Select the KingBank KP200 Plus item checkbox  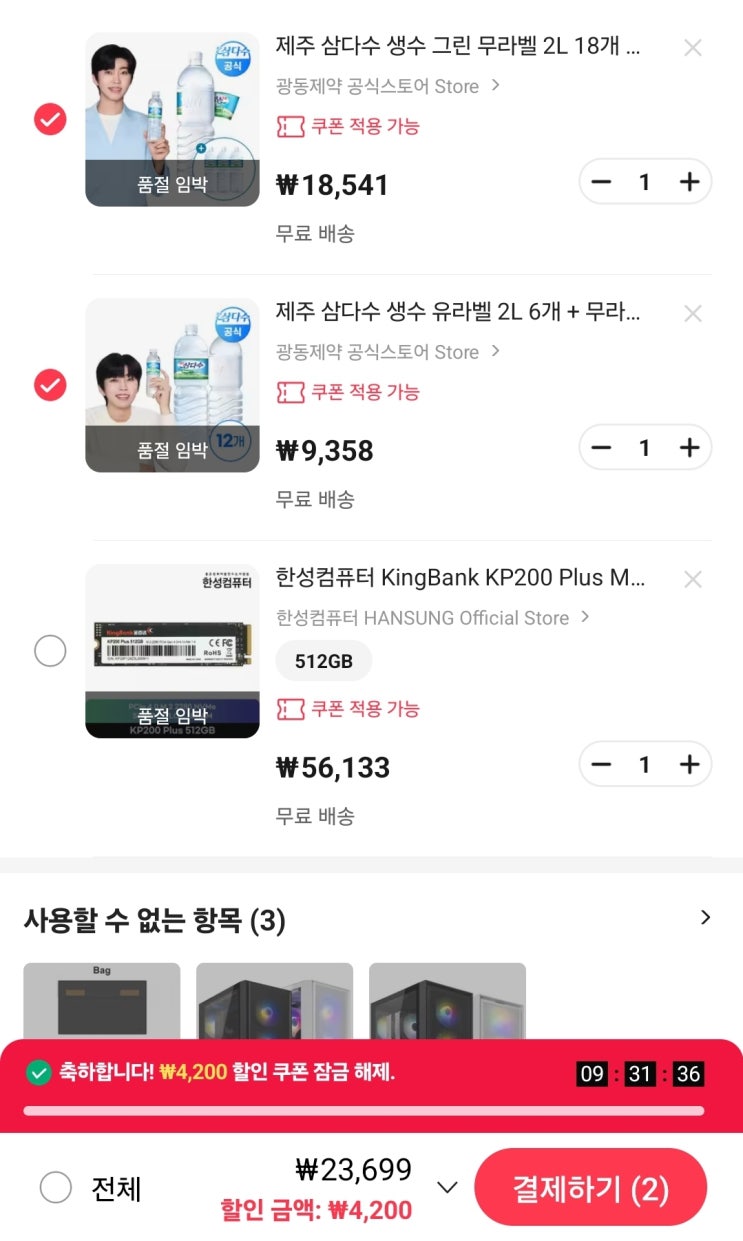click(x=50, y=652)
